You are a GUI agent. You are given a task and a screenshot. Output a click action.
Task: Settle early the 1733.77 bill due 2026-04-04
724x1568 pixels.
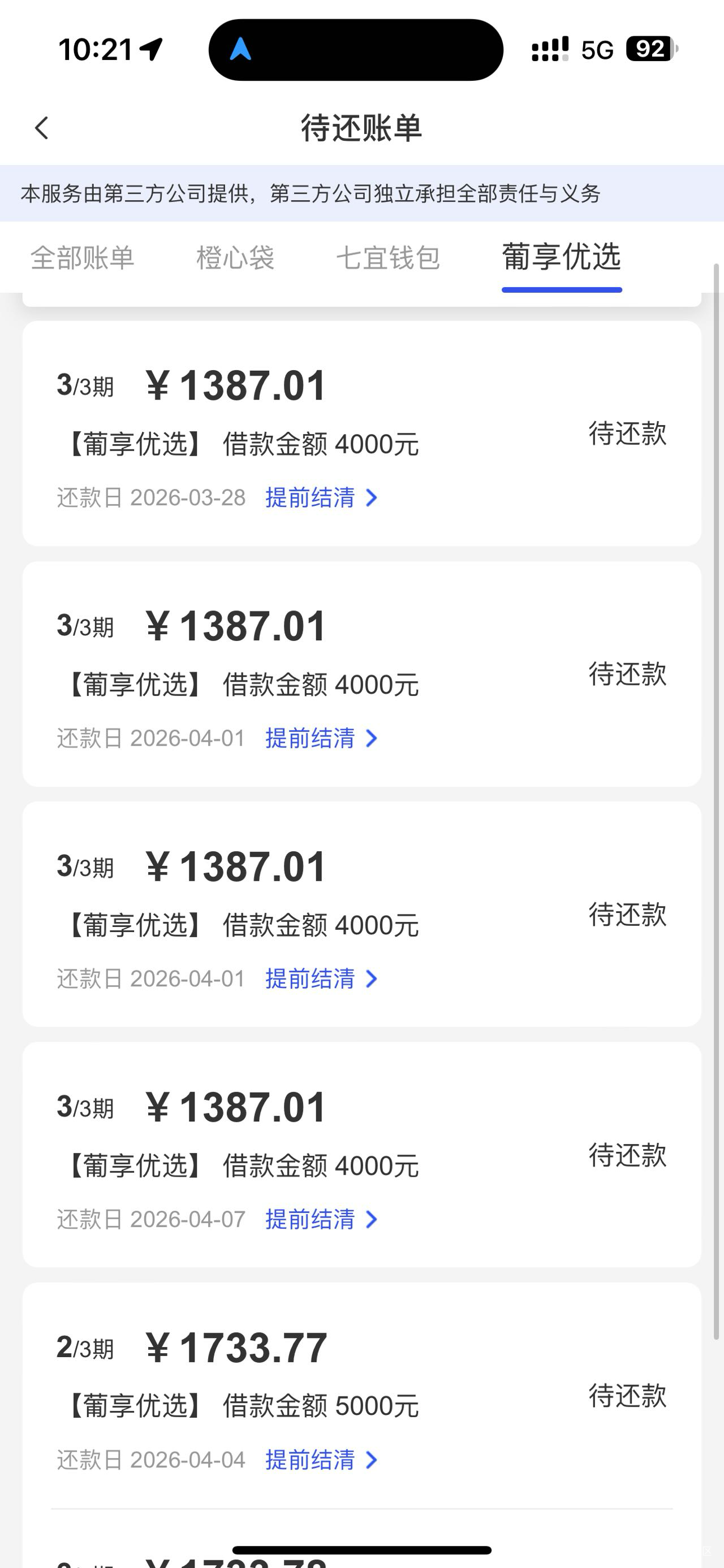pos(321,1459)
